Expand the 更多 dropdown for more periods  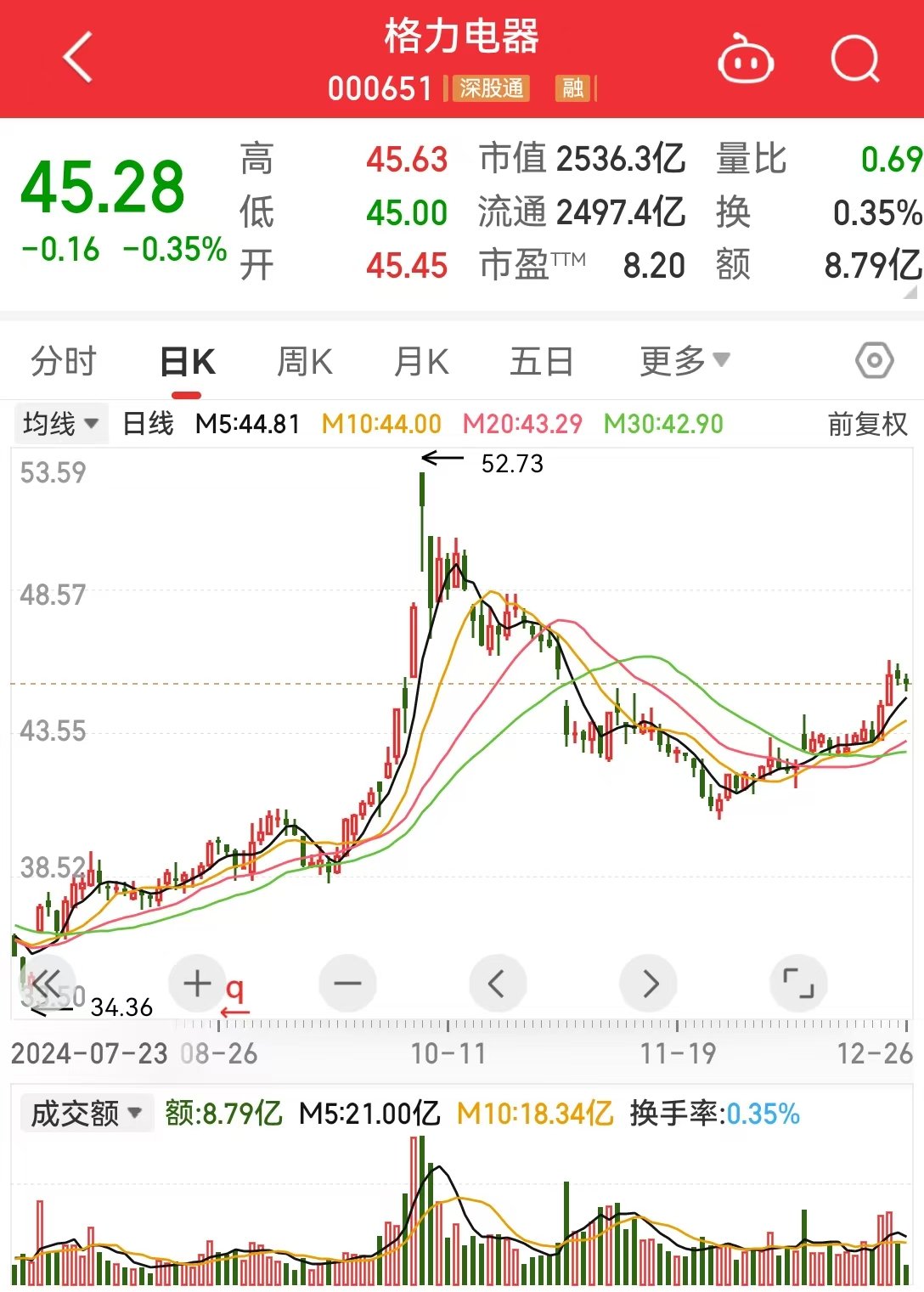tap(685, 361)
